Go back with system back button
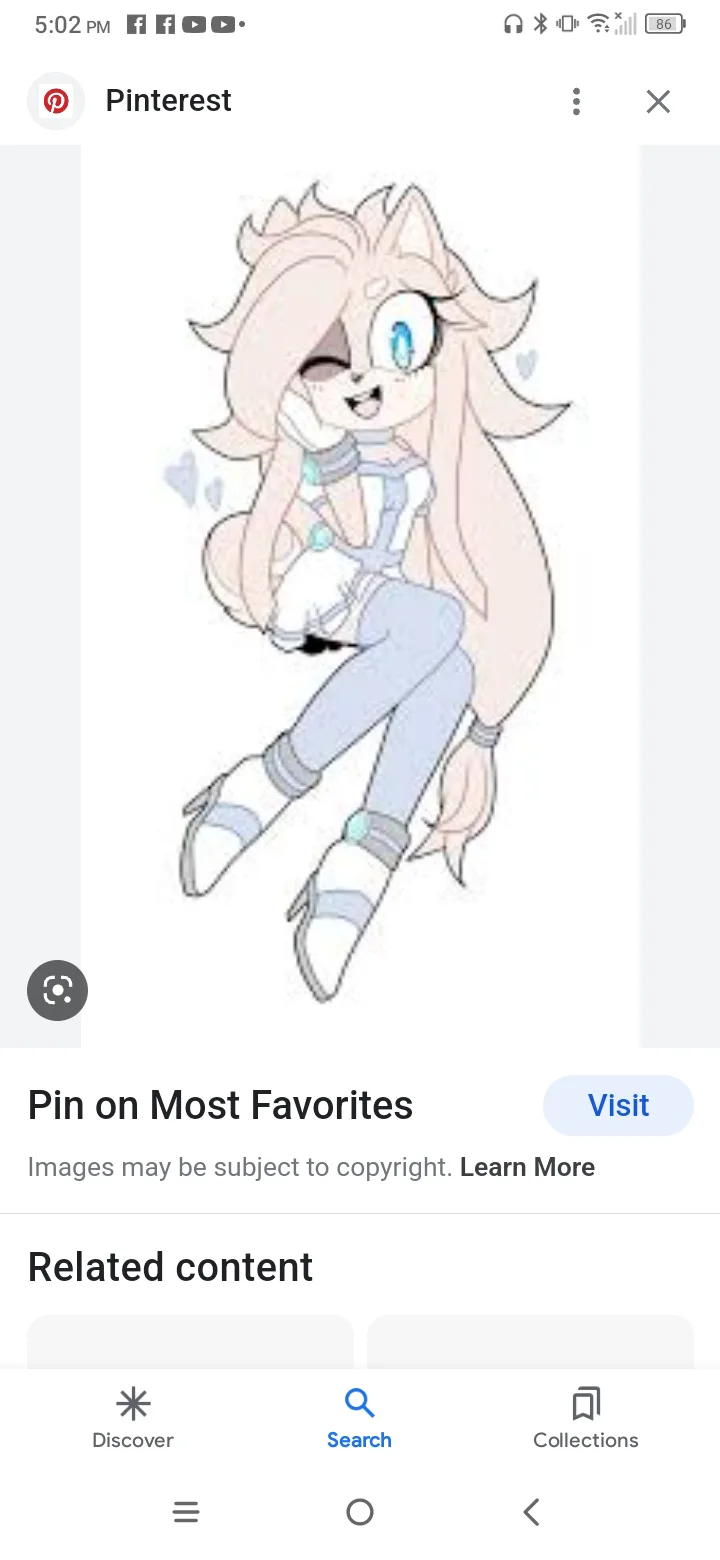Image resolution: width=720 pixels, height=1560 pixels. [531, 1512]
